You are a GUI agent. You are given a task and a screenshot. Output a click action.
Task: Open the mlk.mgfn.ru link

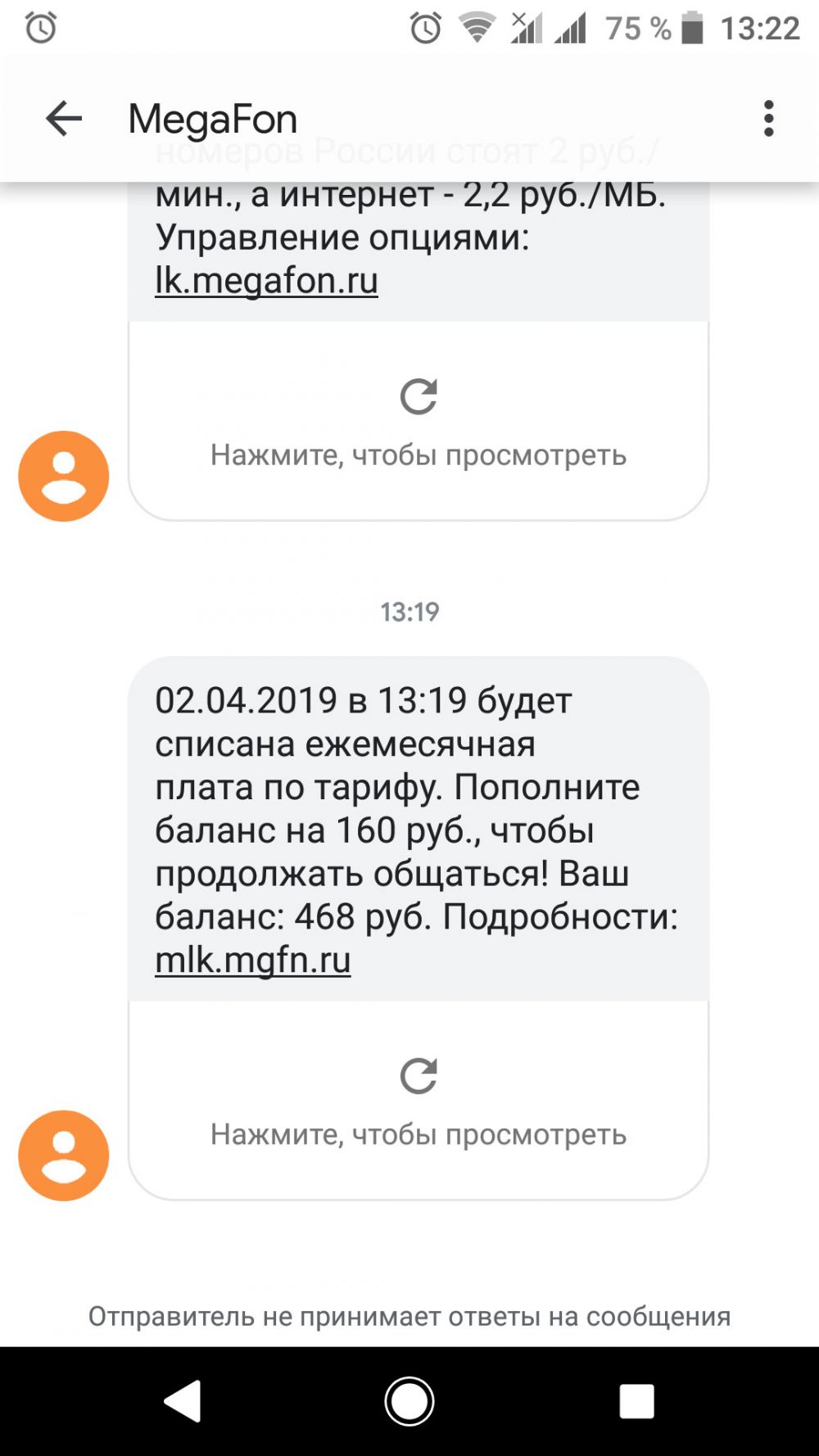(x=252, y=961)
